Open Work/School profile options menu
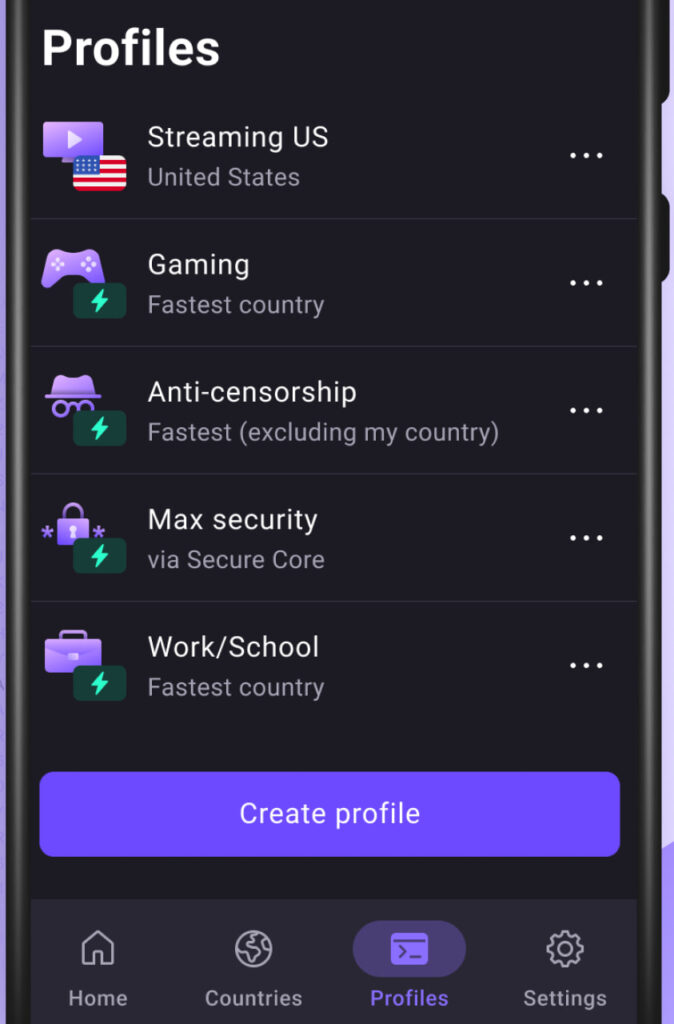 (586, 666)
